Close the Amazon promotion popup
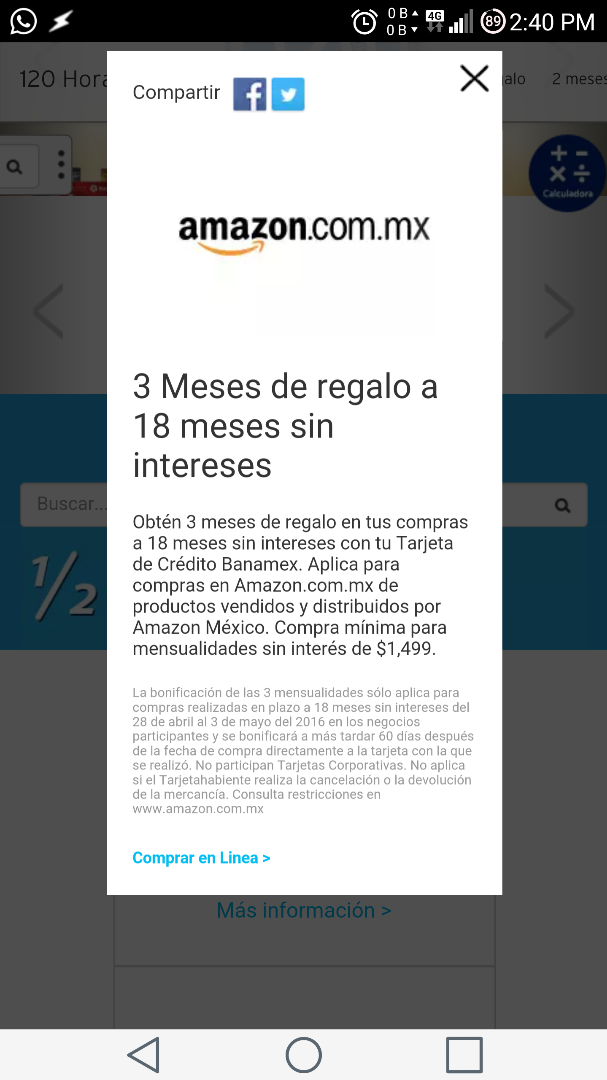 point(474,79)
